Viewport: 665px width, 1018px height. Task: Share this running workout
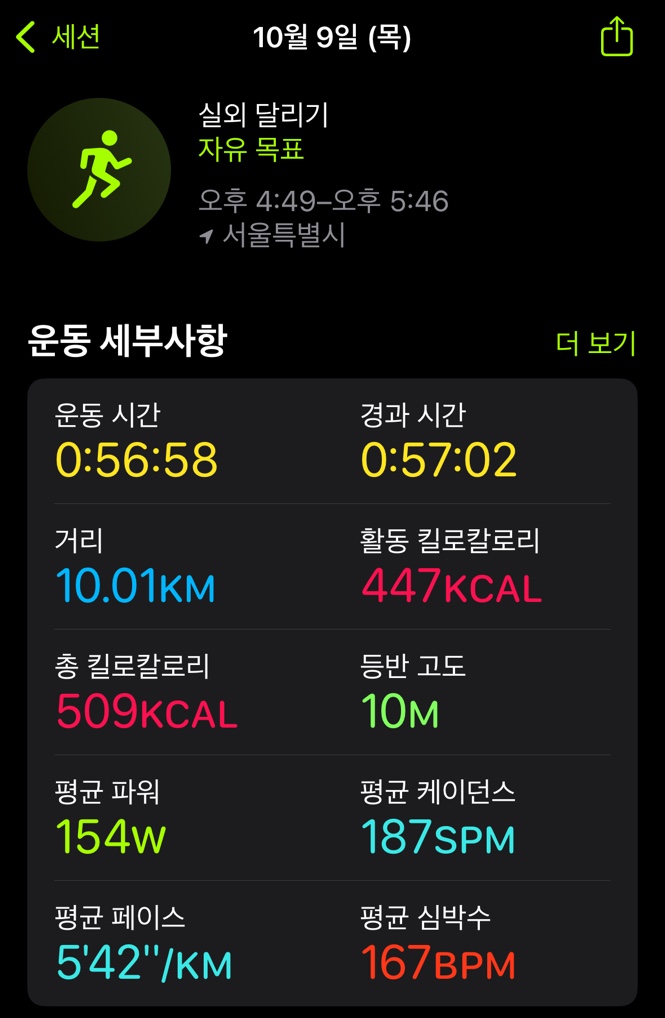click(617, 37)
